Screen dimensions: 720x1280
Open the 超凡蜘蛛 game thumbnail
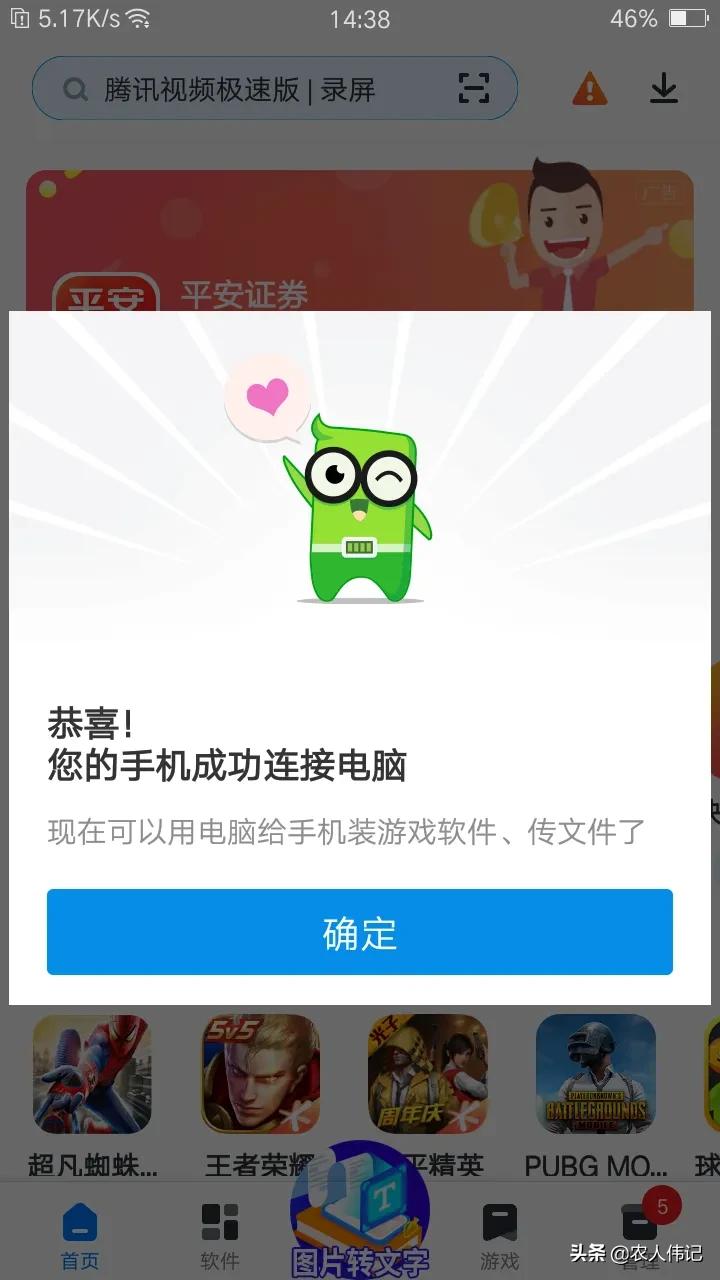[92, 1073]
